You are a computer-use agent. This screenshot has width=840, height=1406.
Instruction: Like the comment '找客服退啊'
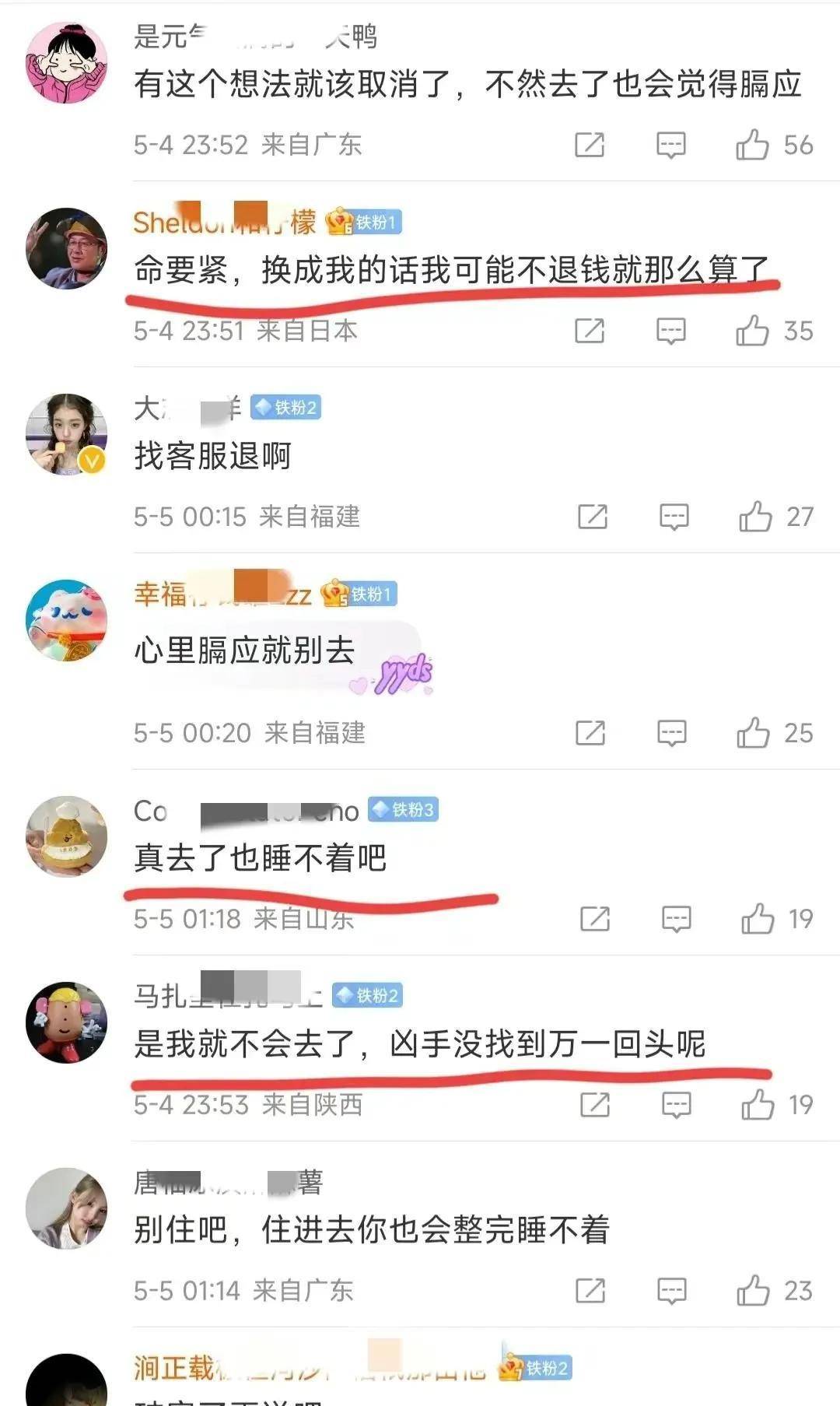tap(754, 517)
